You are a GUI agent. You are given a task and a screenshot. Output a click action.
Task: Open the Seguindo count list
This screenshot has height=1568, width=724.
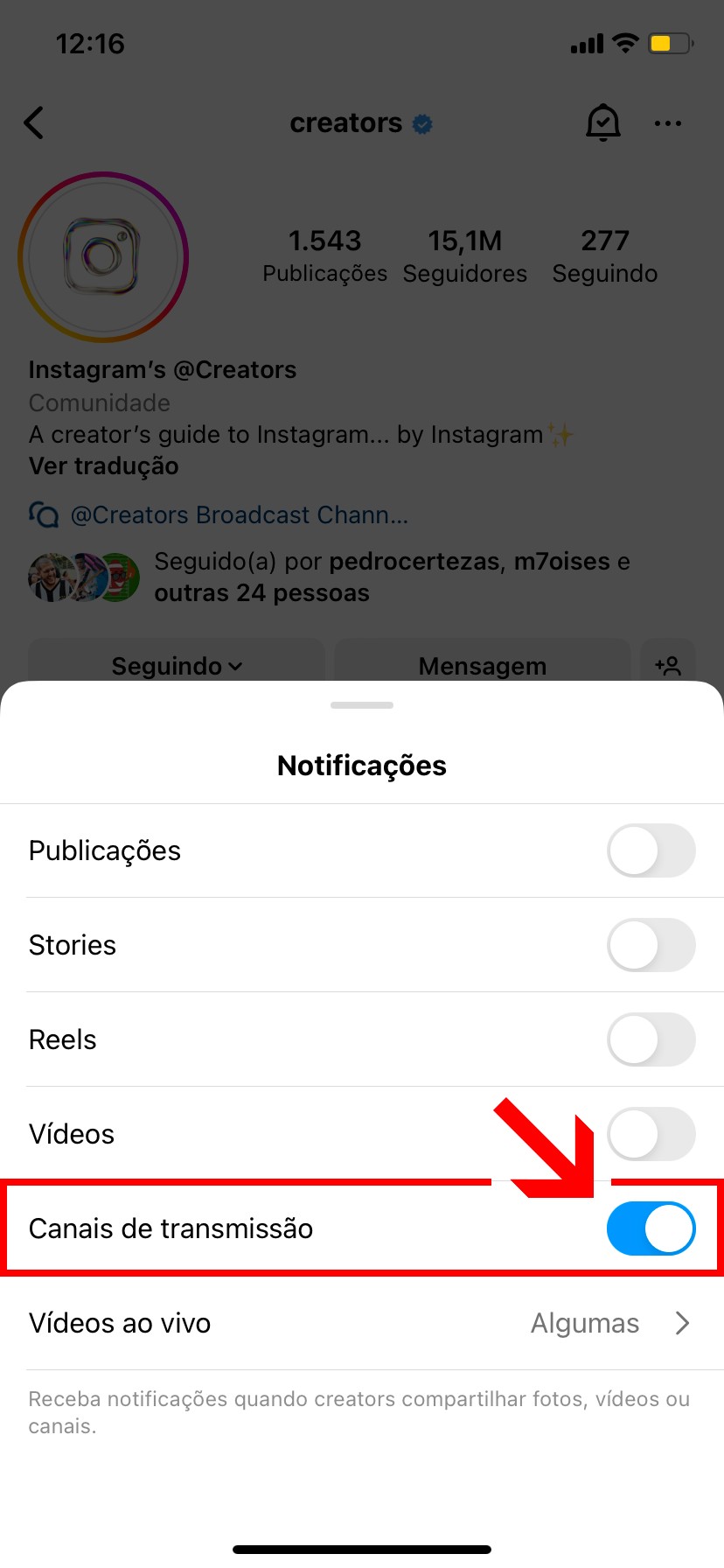(605, 256)
